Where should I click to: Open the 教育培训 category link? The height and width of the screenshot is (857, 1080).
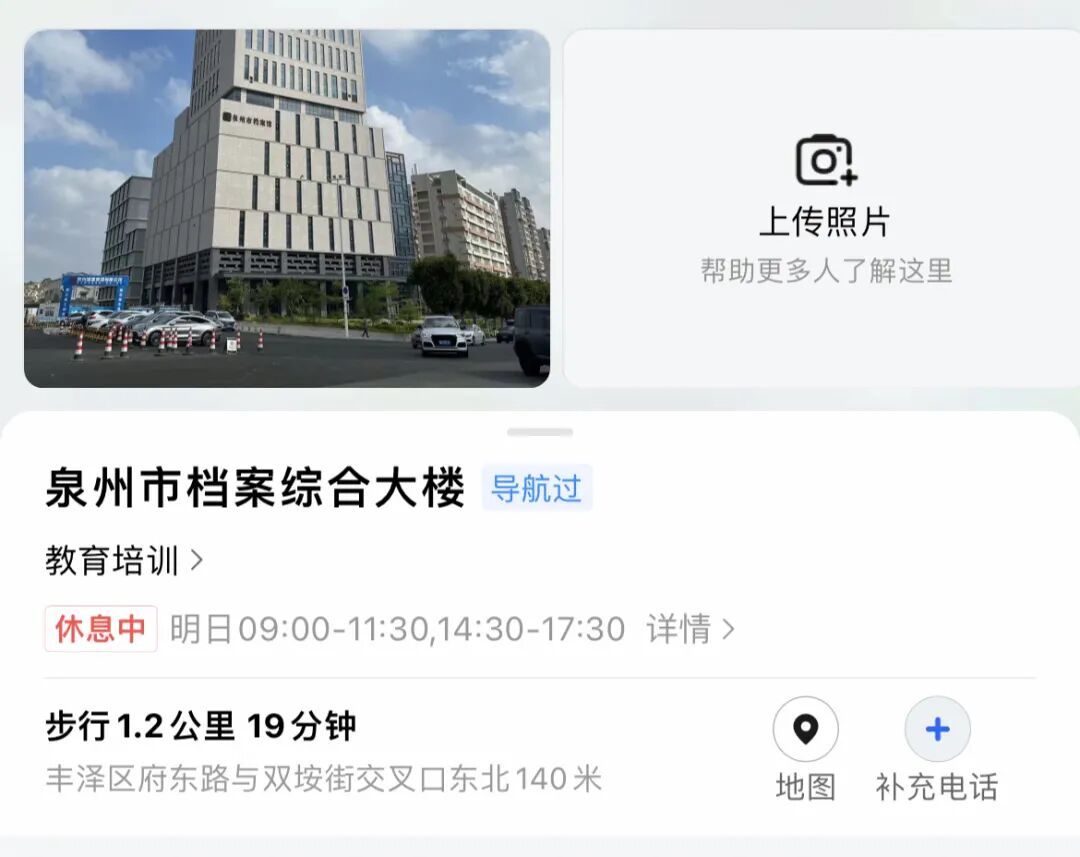pyautogui.click(x=124, y=561)
